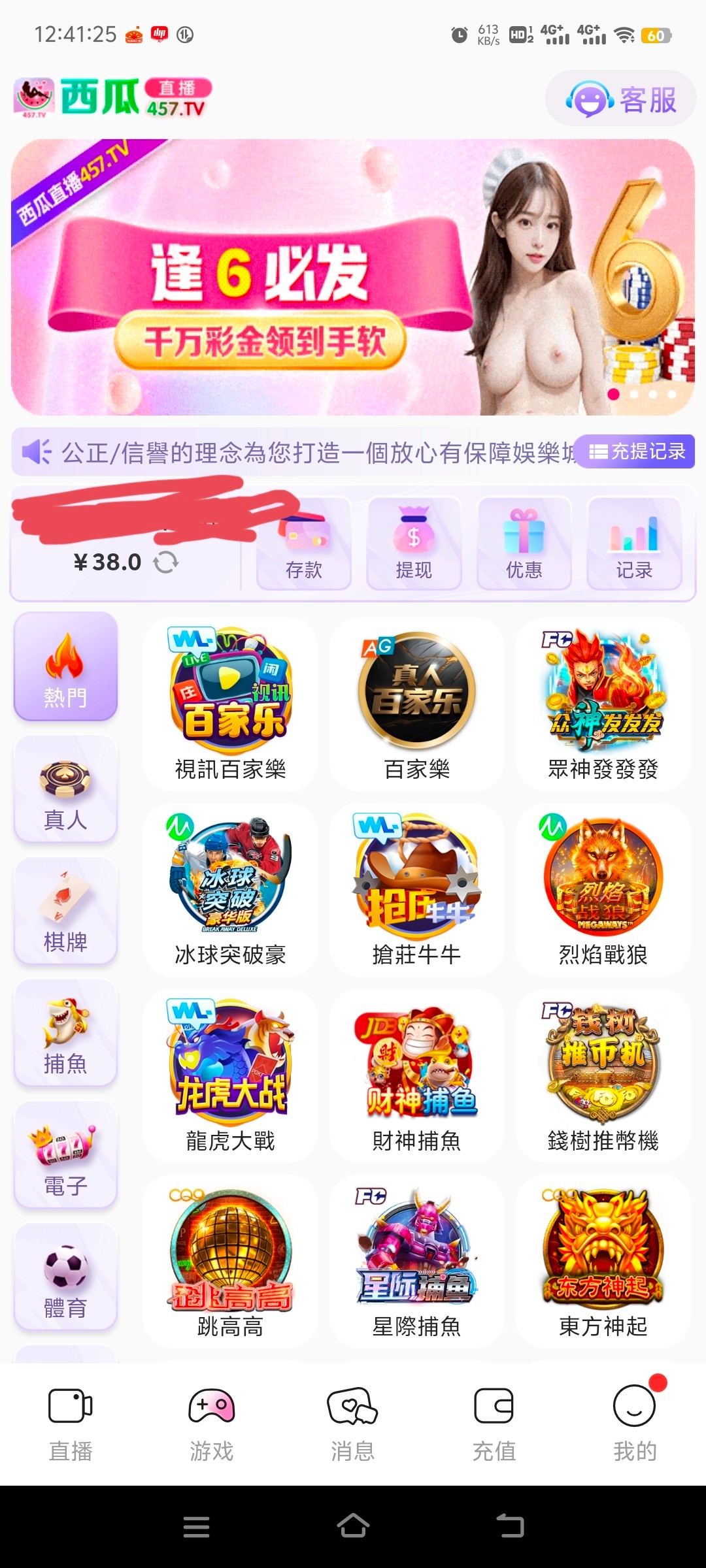Switch to the 電子 category
This screenshot has height=1568, width=706.
(65, 1156)
